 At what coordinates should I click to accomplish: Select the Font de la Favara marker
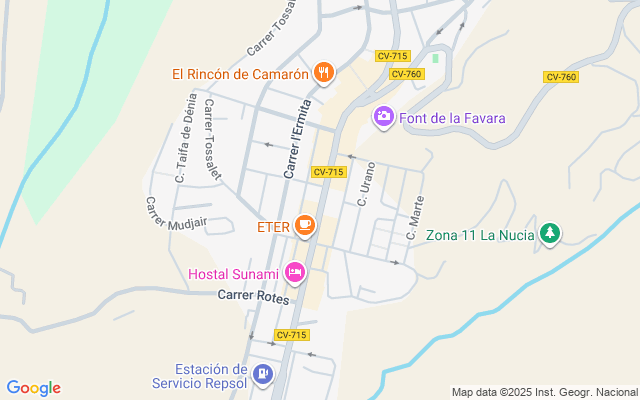click(x=383, y=118)
